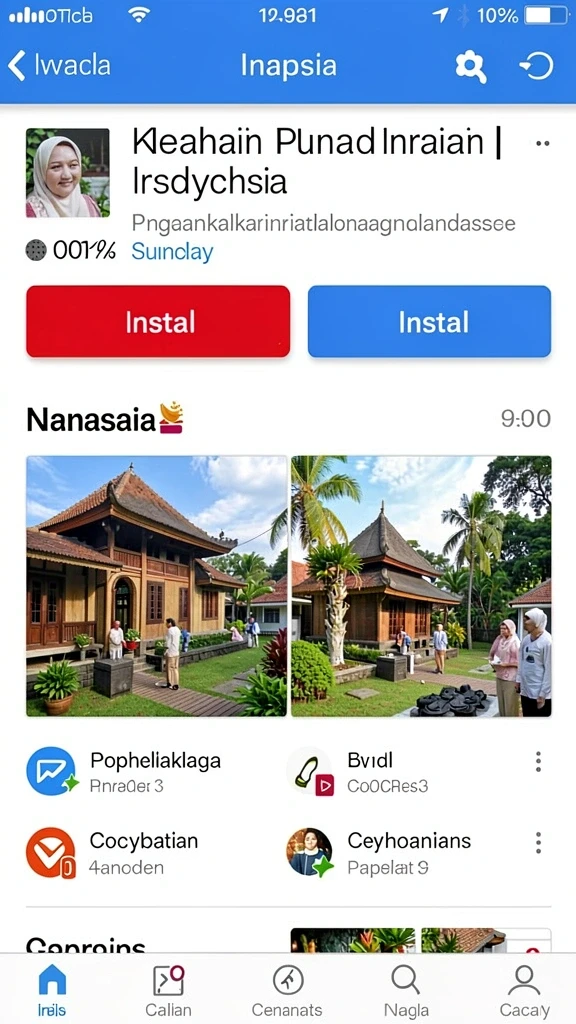Switch to the Callan tab
The width and height of the screenshot is (576, 1024).
(168, 991)
